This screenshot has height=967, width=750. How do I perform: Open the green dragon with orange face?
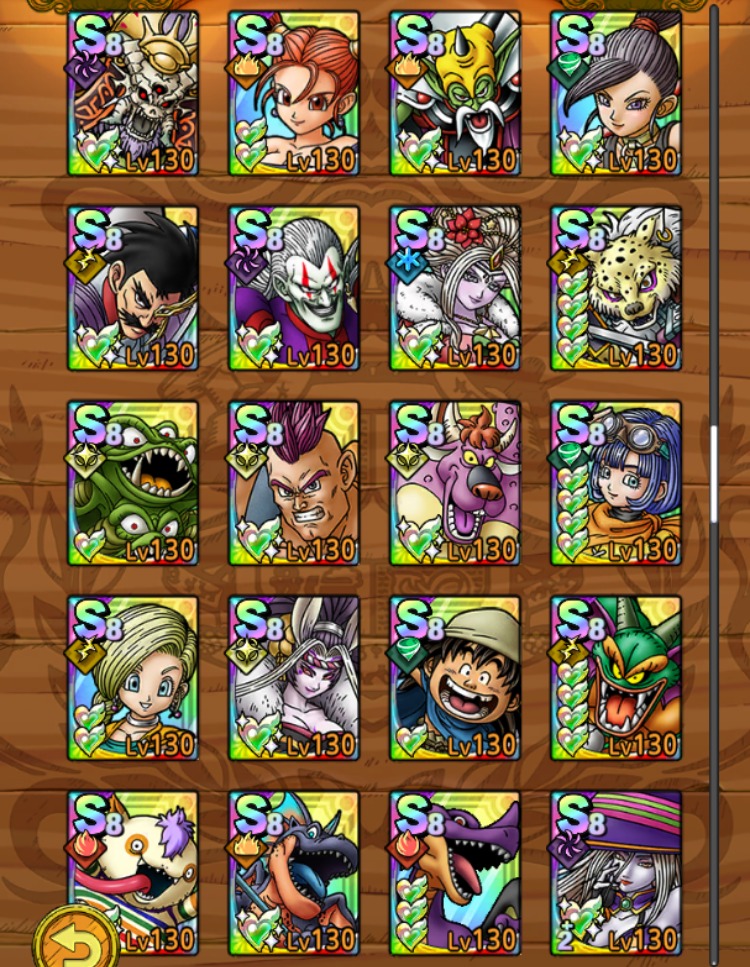tap(616, 678)
